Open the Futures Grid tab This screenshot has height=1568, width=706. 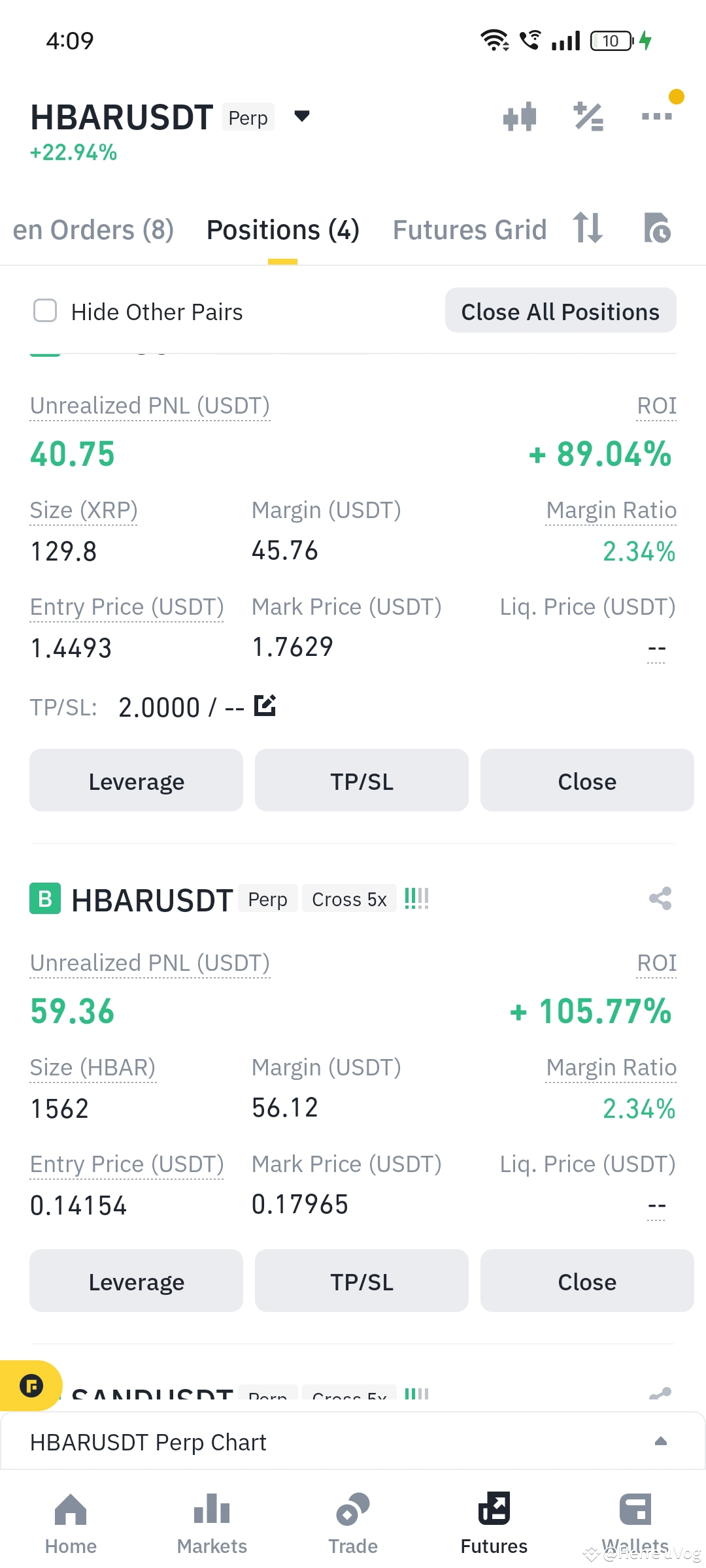(469, 230)
